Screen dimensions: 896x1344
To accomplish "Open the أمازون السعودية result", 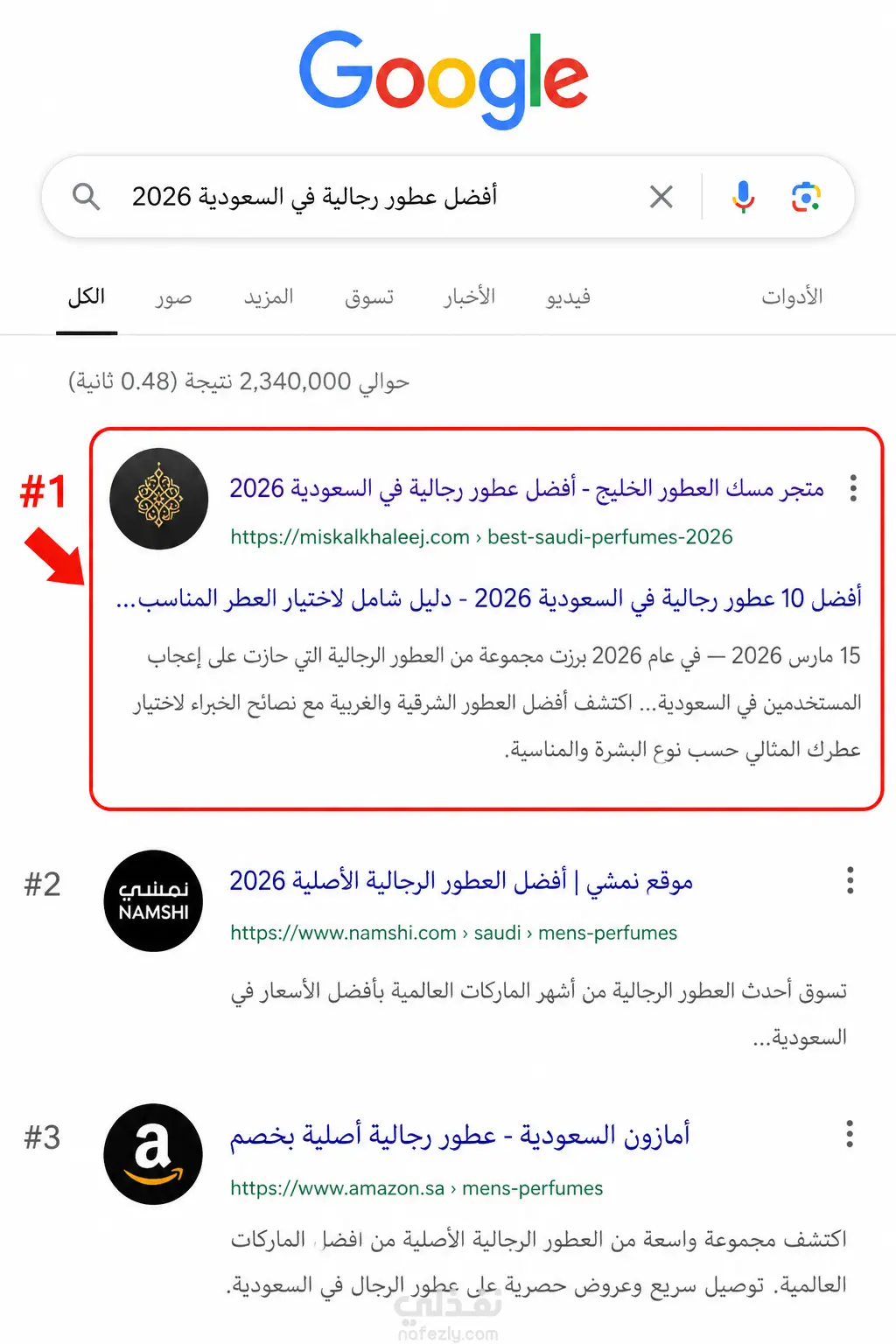I will click(460, 1136).
